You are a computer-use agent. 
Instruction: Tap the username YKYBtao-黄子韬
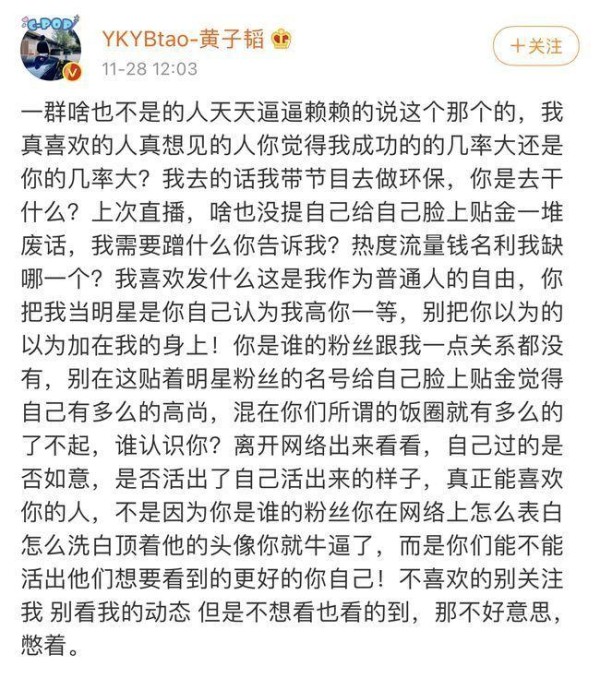coord(184,38)
